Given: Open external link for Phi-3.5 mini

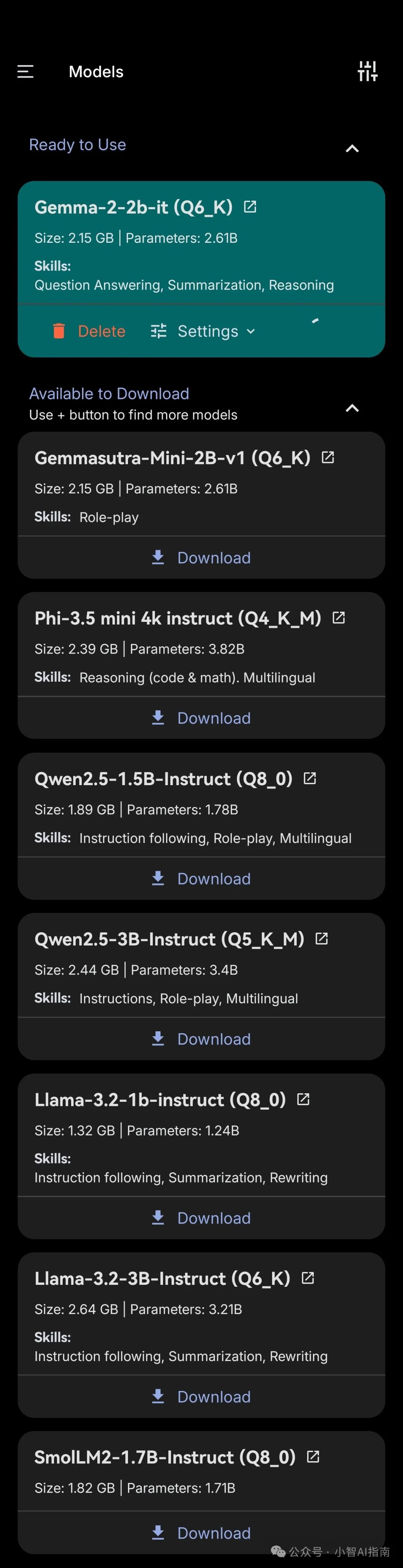Looking at the screenshot, I should click(x=338, y=618).
